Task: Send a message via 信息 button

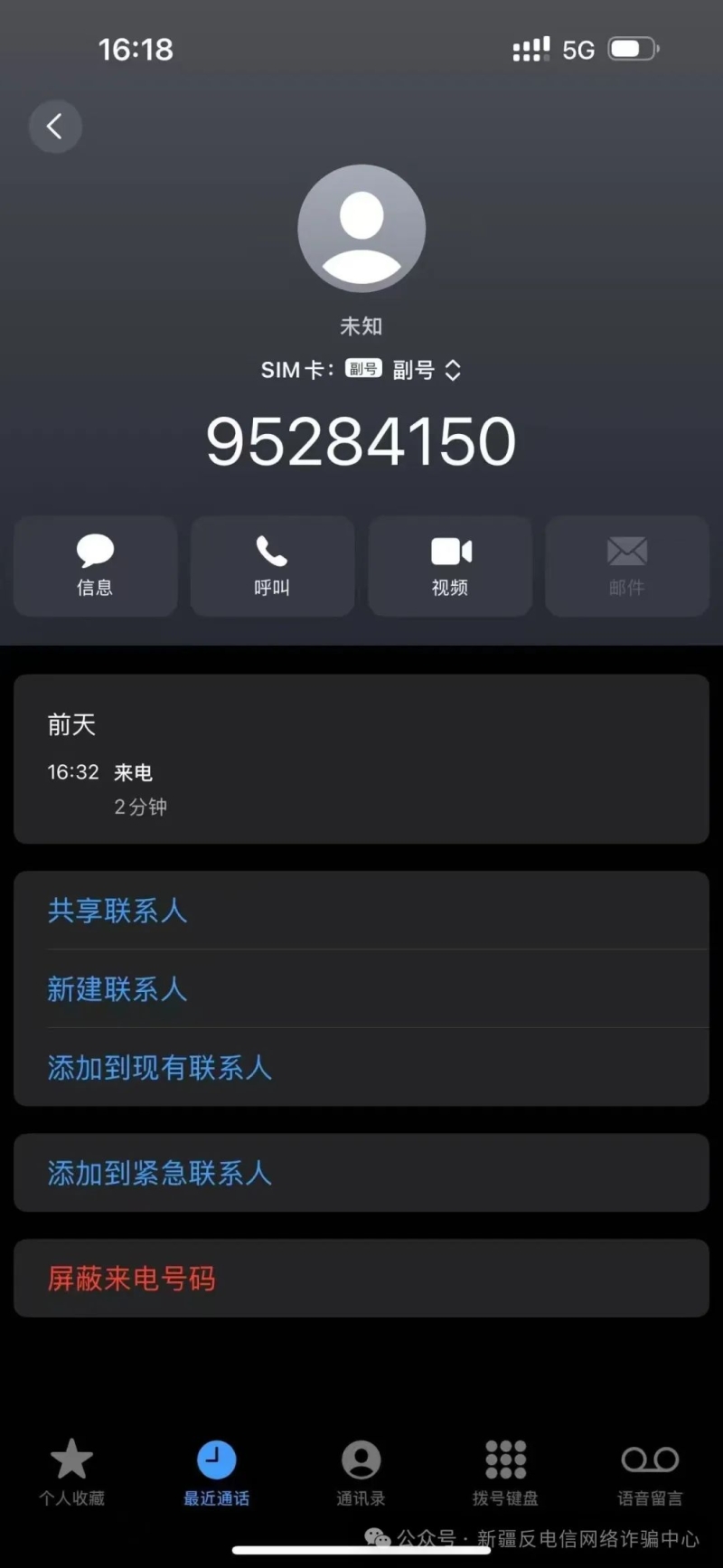Action: 95,566
